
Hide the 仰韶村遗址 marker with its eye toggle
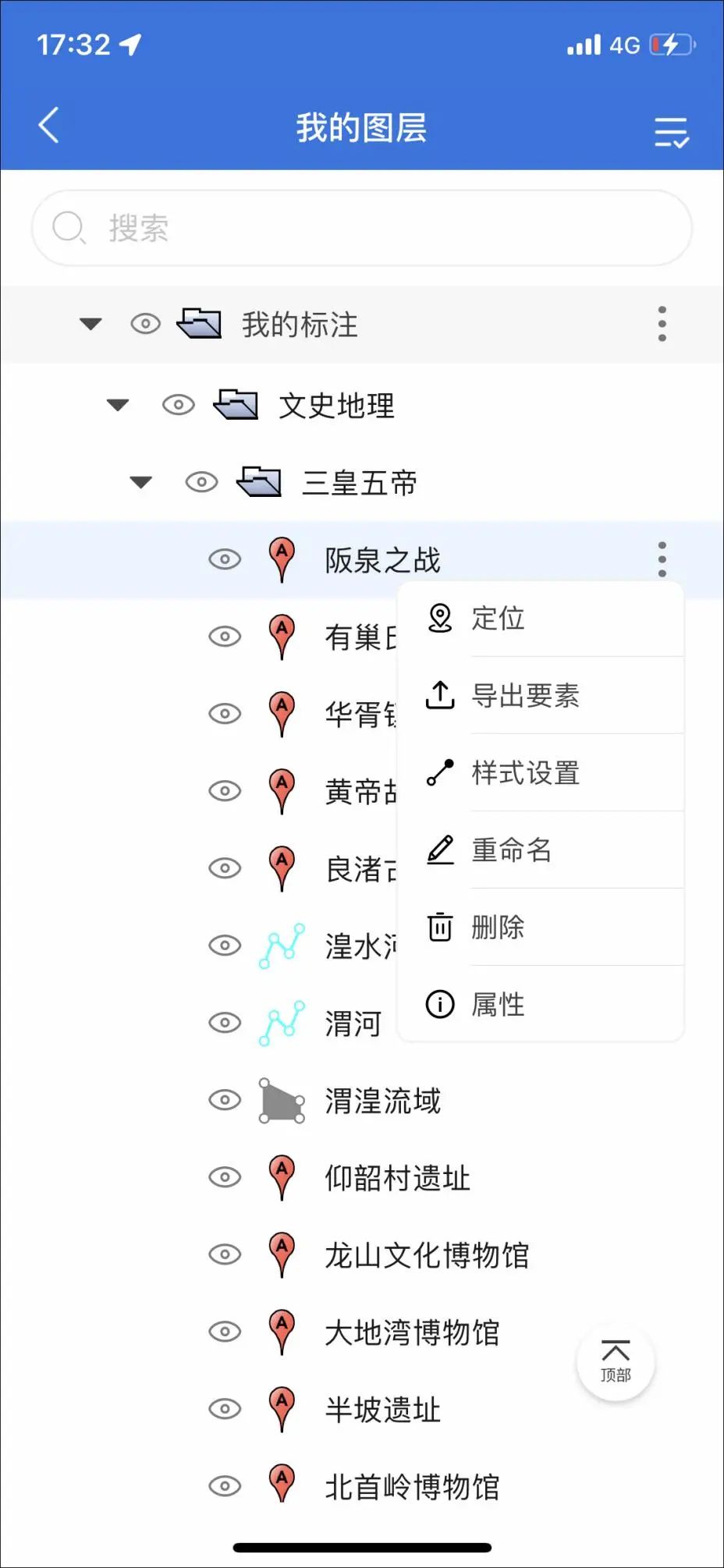click(225, 1177)
